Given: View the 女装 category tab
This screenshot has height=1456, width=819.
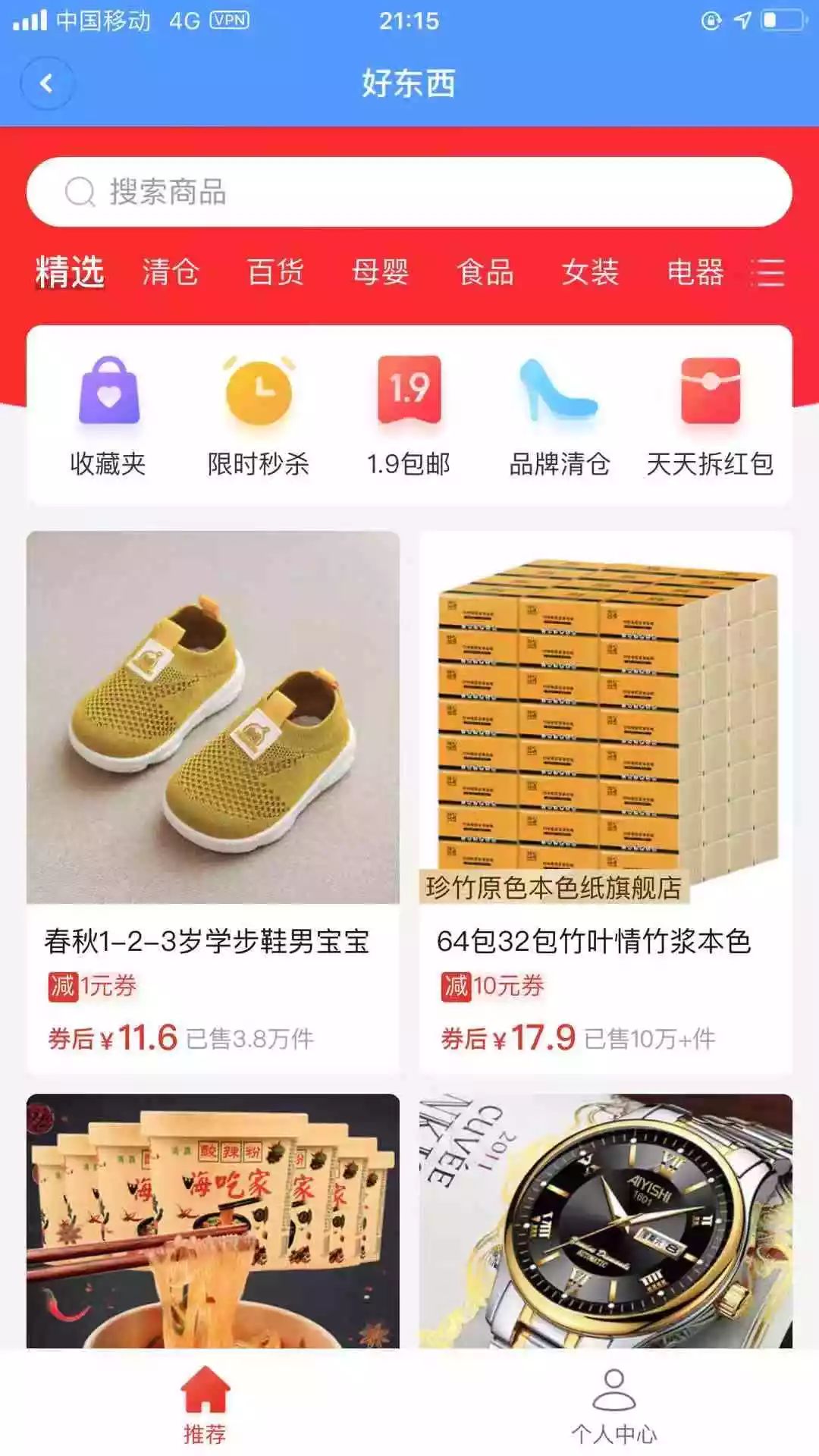Looking at the screenshot, I should pyautogui.click(x=590, y=271).
